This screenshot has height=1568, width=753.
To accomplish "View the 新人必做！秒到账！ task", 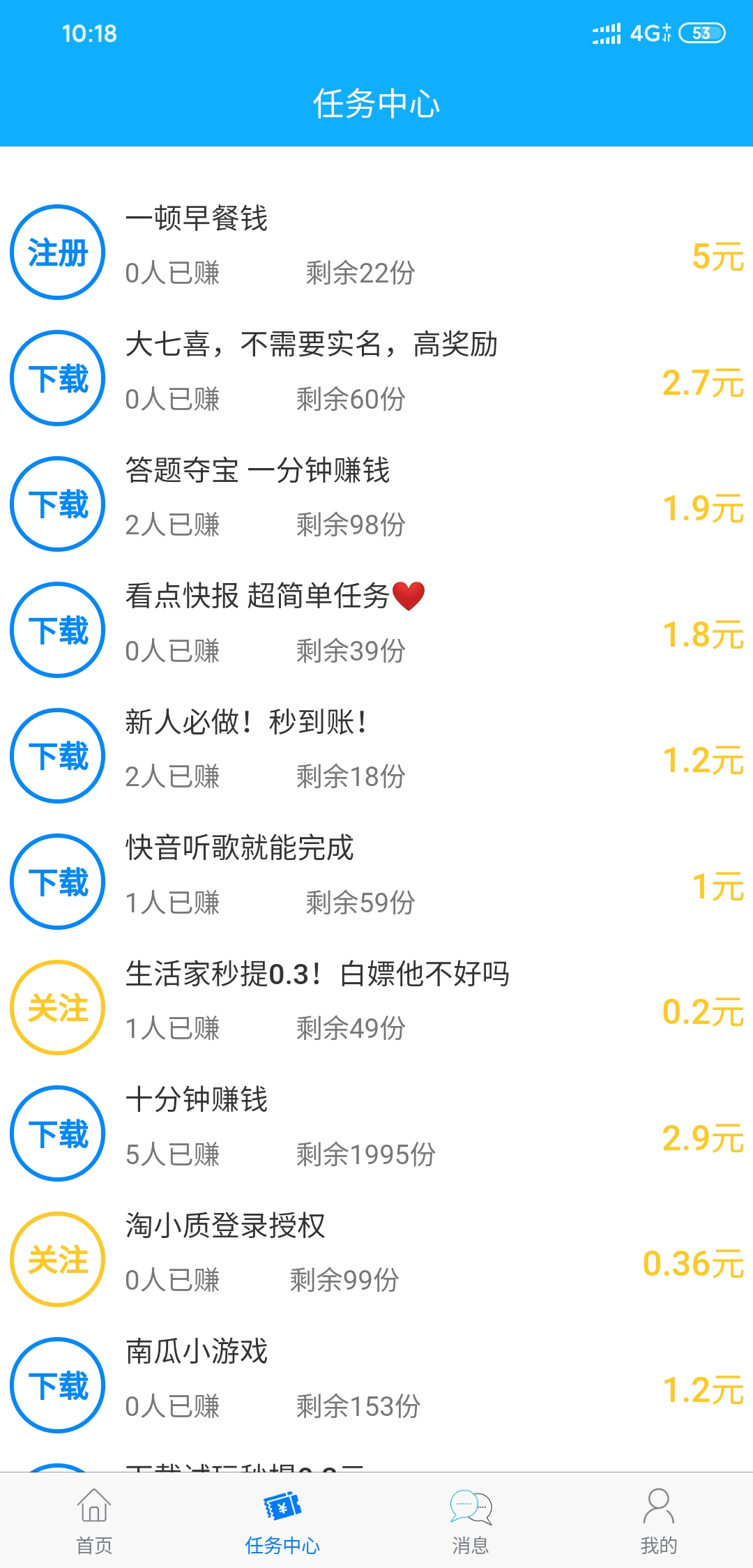I will tap(376, 755).
